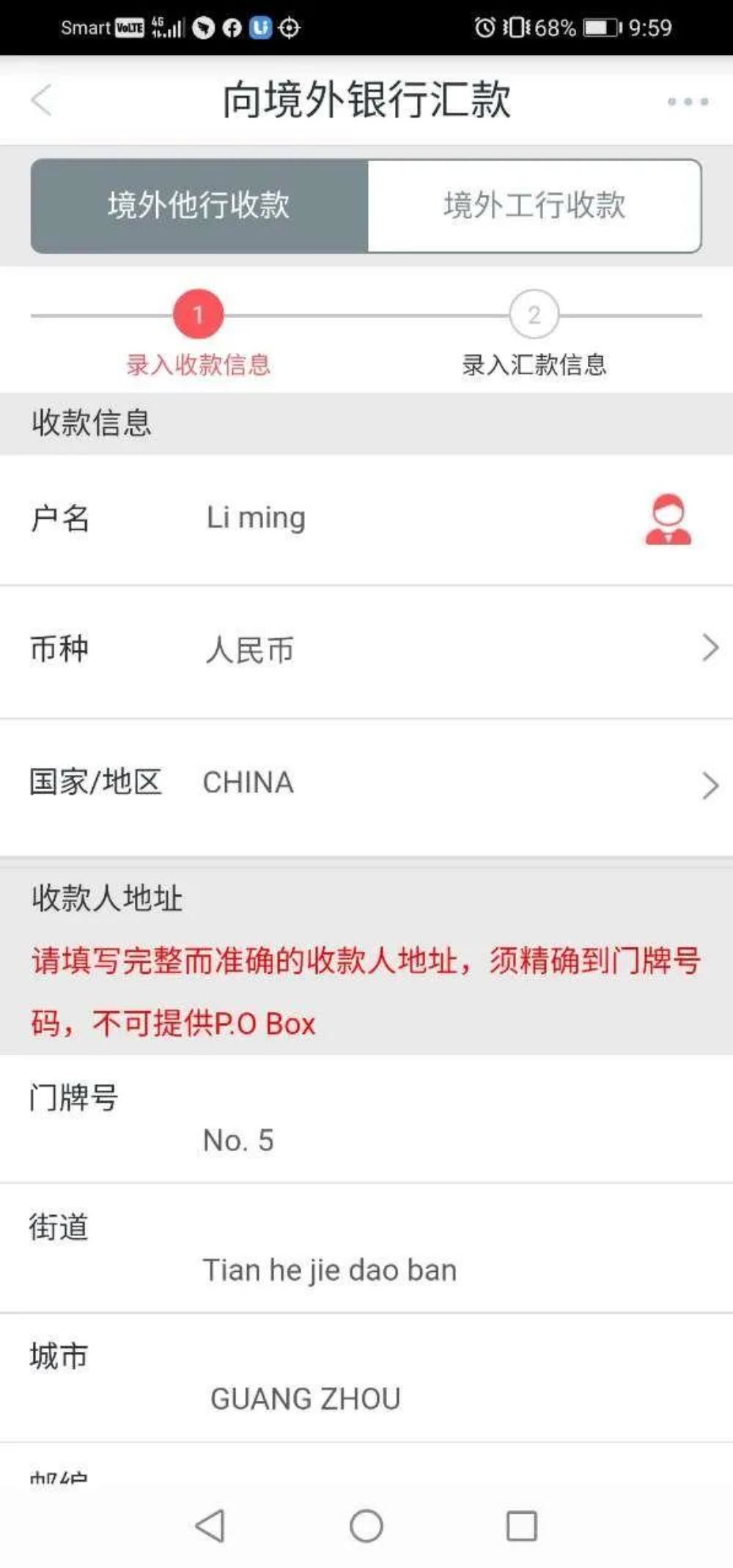Open recent apps from the navigation bar

[522, 1526]
